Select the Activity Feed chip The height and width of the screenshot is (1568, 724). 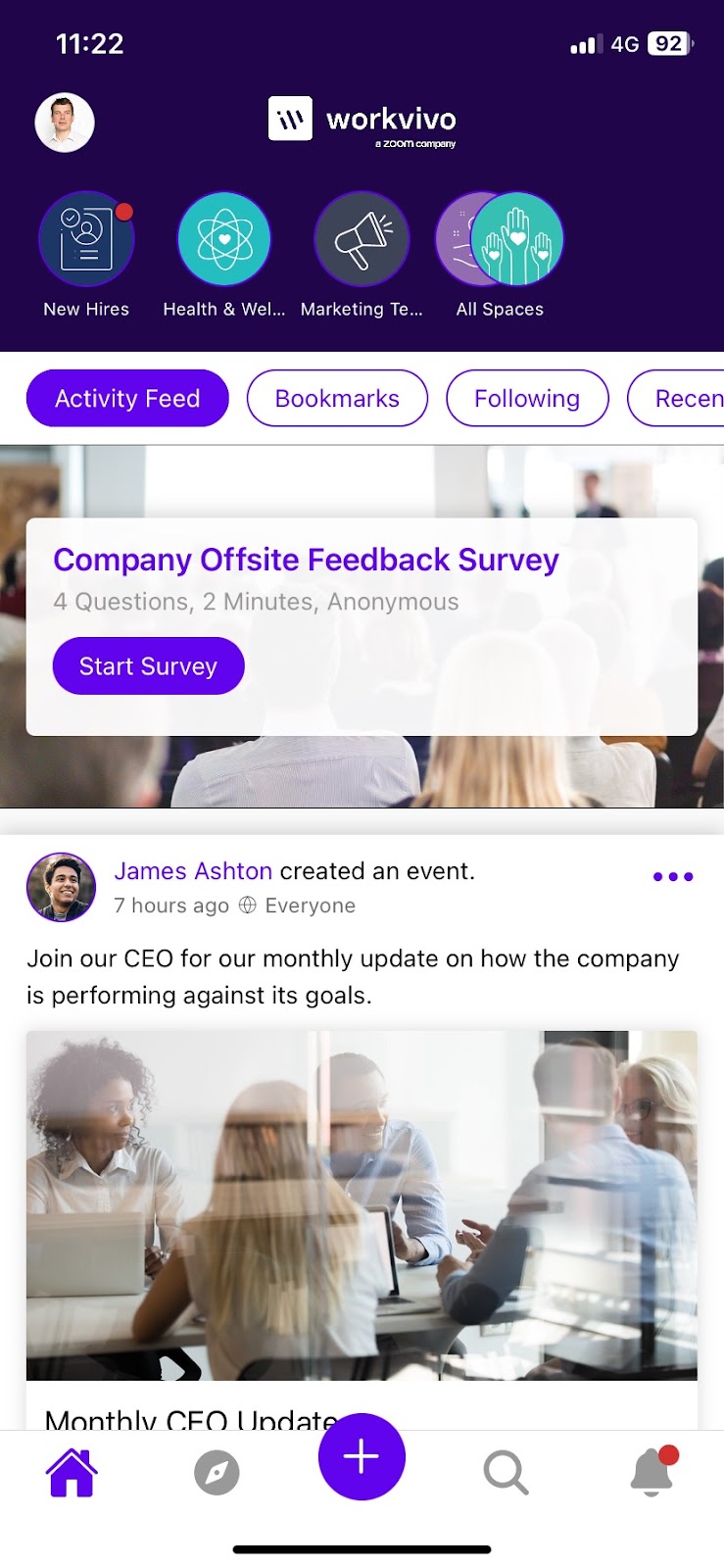[127, 399]
